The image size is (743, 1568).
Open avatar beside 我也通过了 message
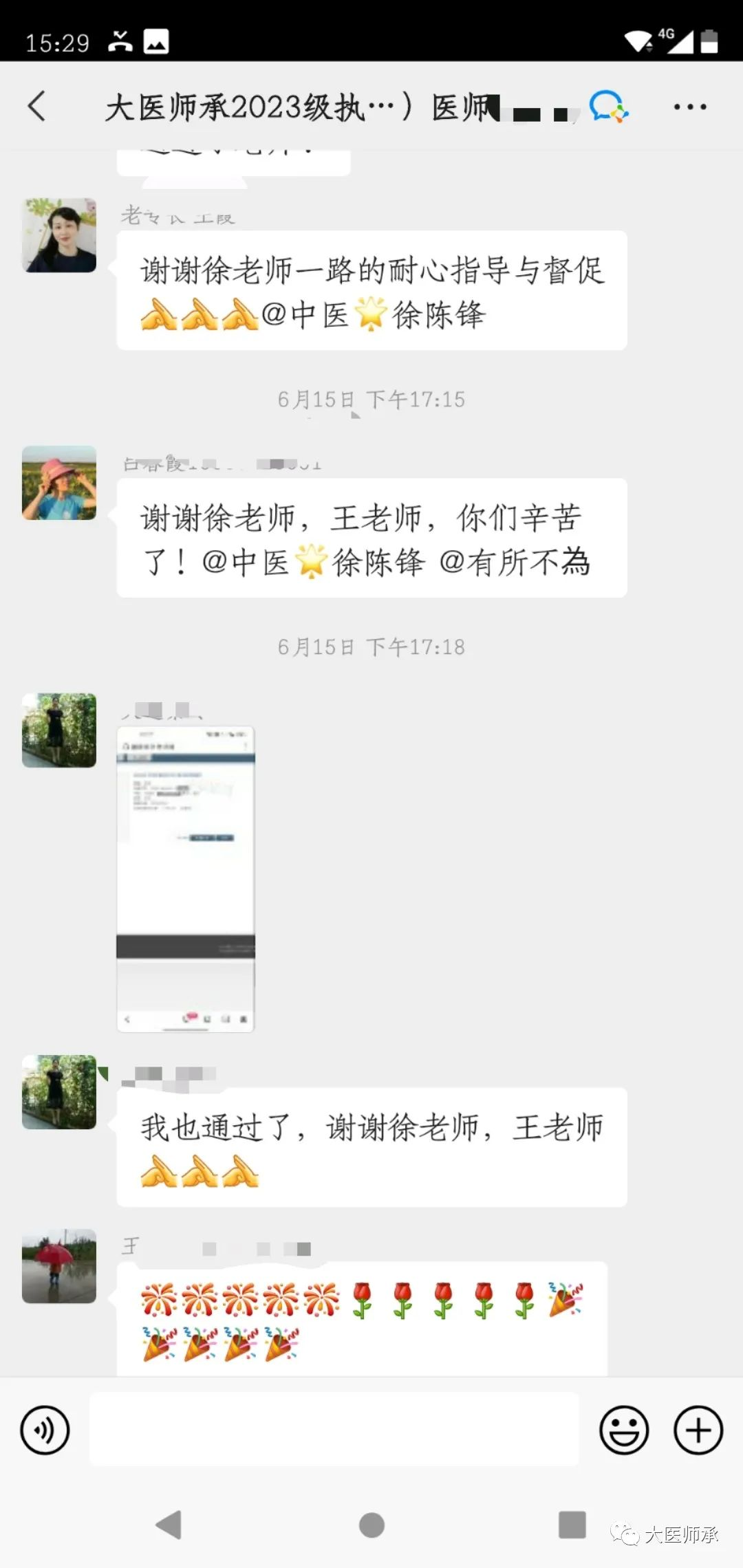(59, 1092)
